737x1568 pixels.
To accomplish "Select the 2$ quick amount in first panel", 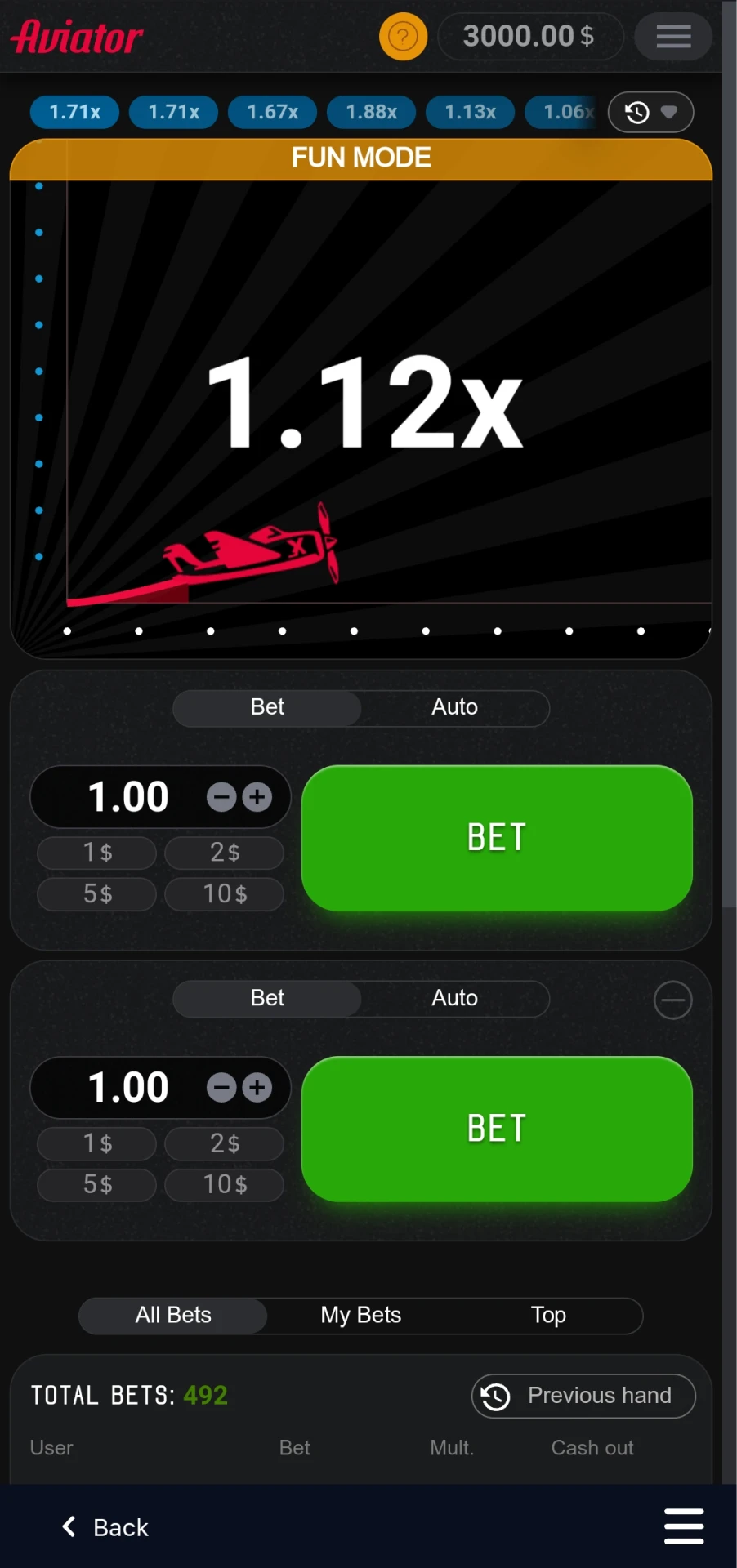I will point(225,853).
